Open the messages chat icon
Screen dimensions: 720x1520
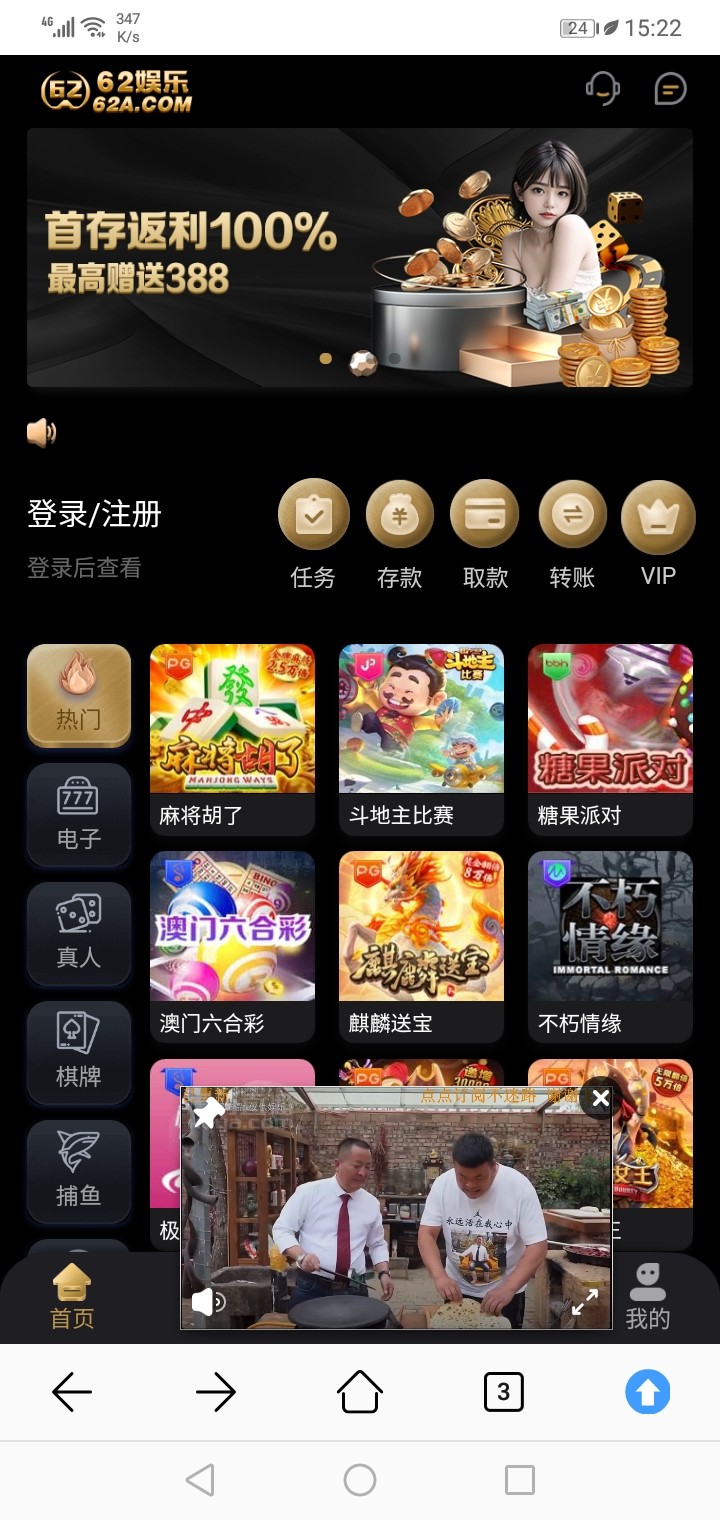click(x=670, y=90)
